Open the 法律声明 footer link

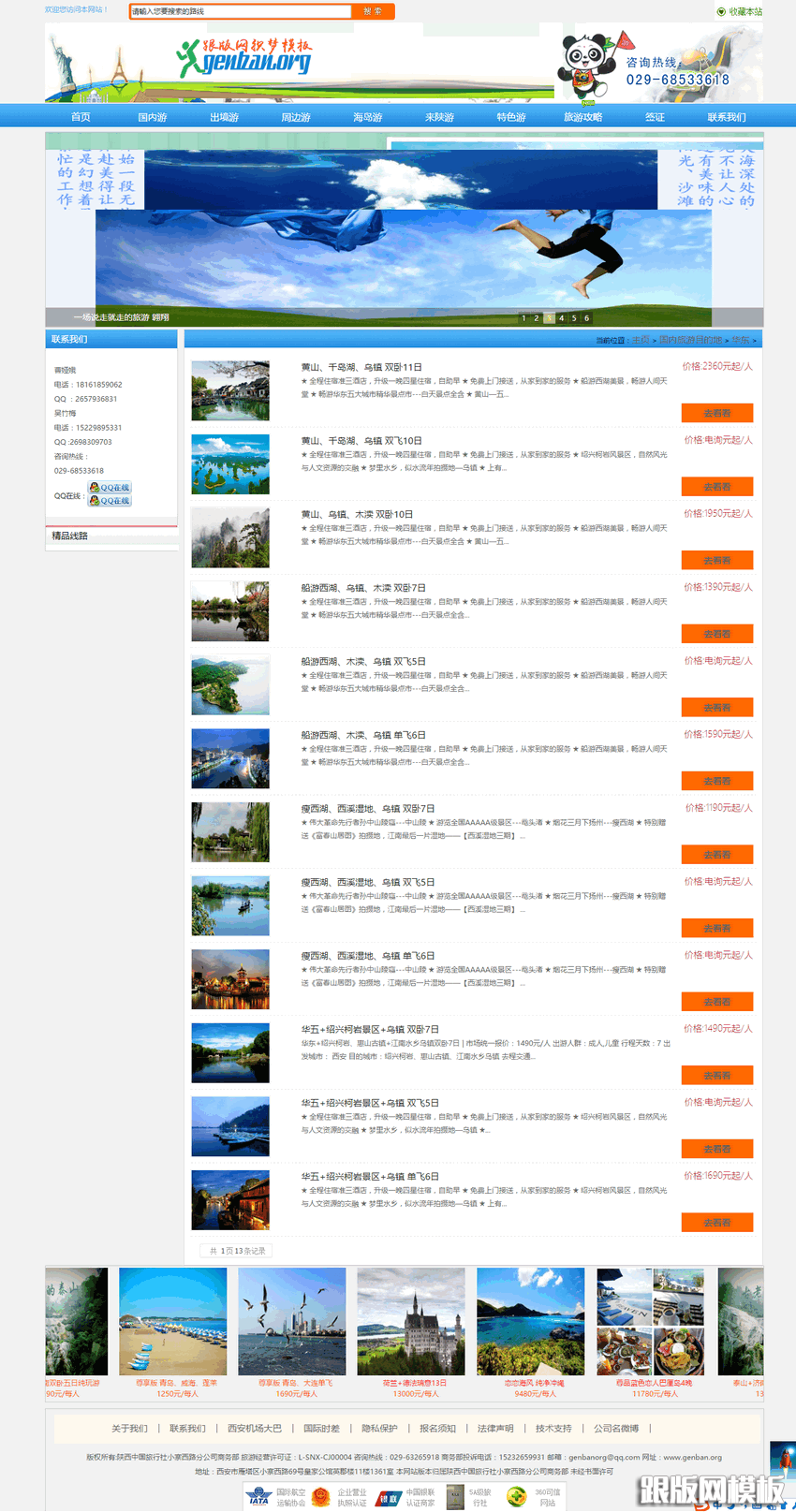coord(495,1429)
